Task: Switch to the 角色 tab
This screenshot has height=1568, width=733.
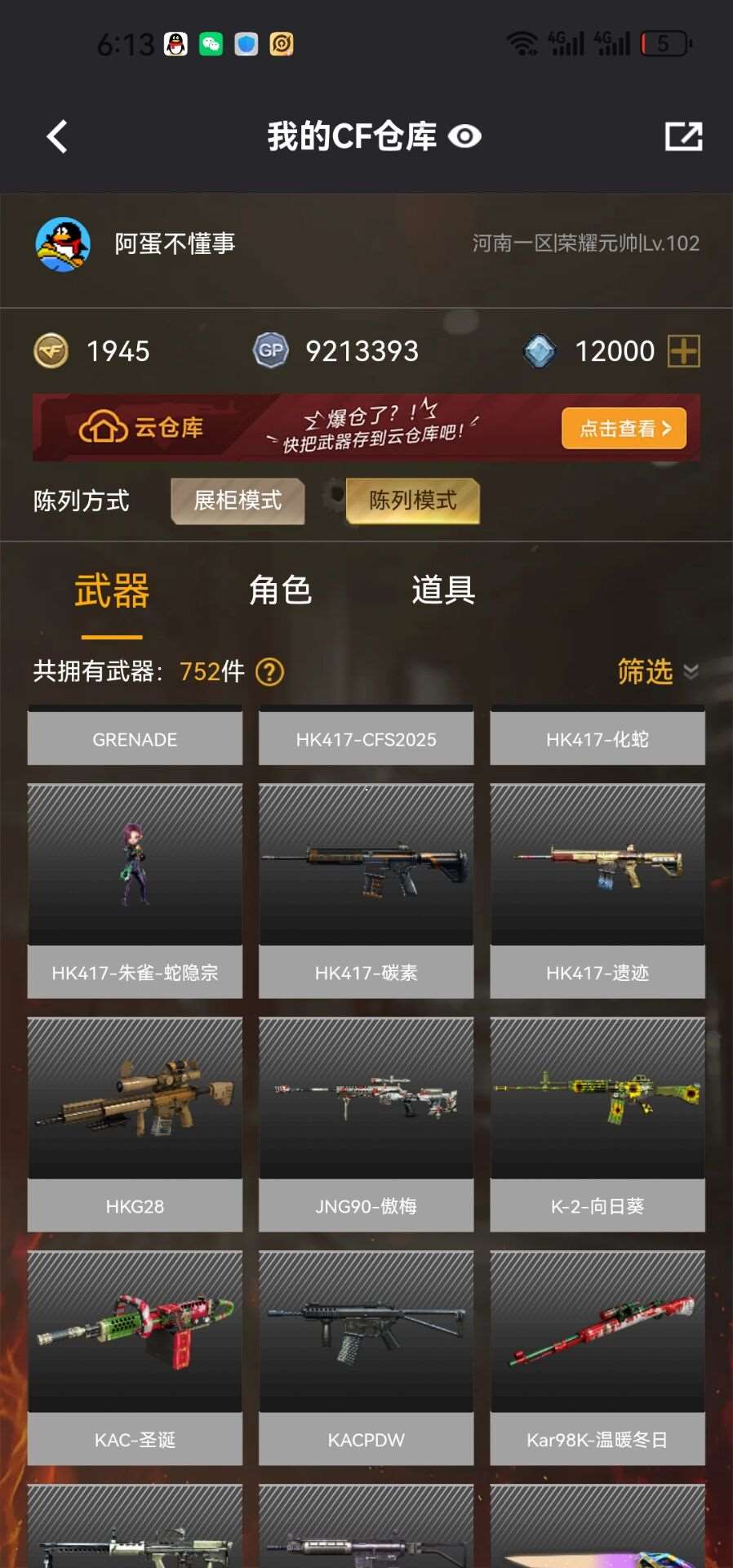Action: [x=280, y=590]
